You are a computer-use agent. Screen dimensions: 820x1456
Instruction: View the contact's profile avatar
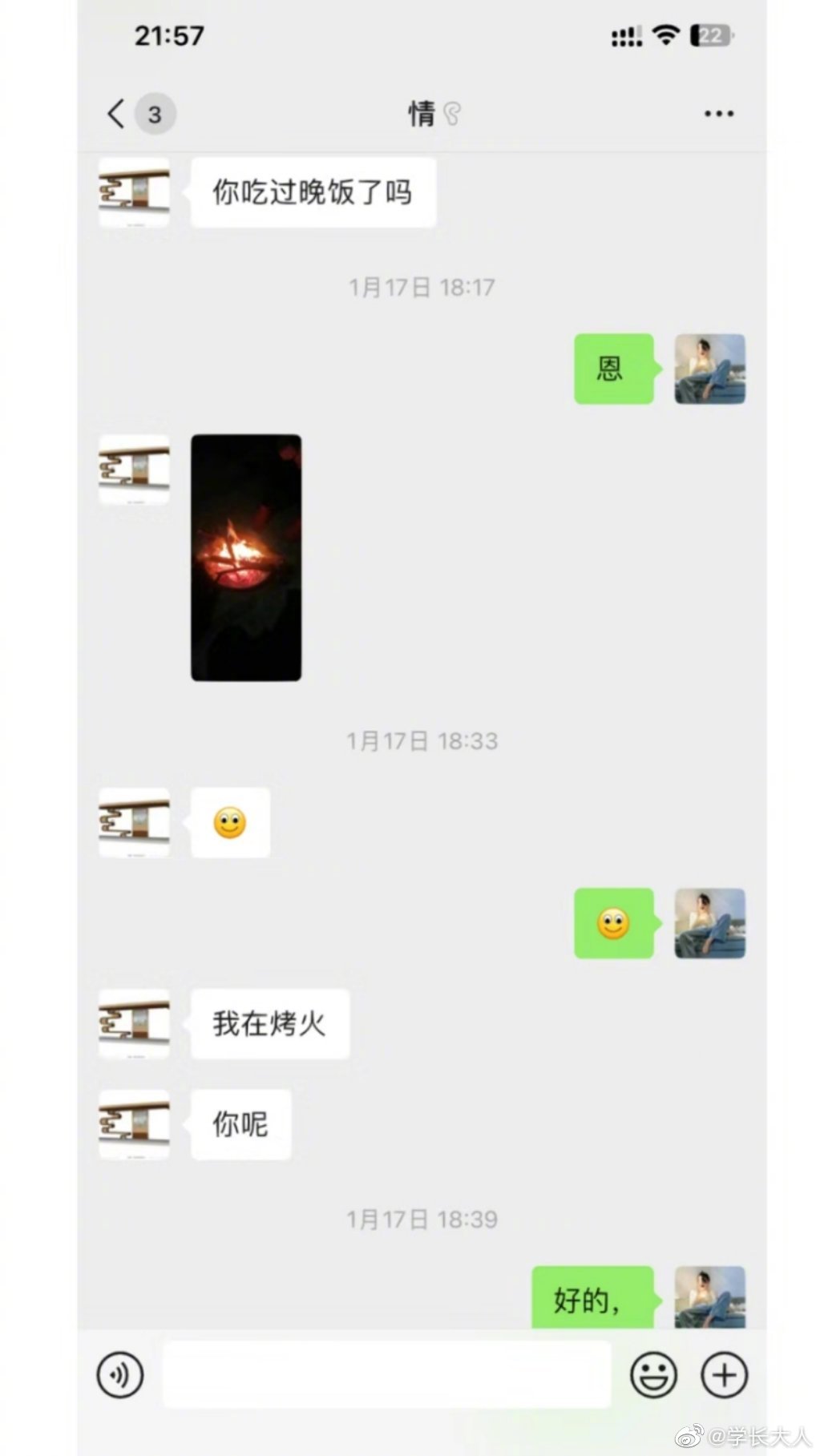coord(133,192)
